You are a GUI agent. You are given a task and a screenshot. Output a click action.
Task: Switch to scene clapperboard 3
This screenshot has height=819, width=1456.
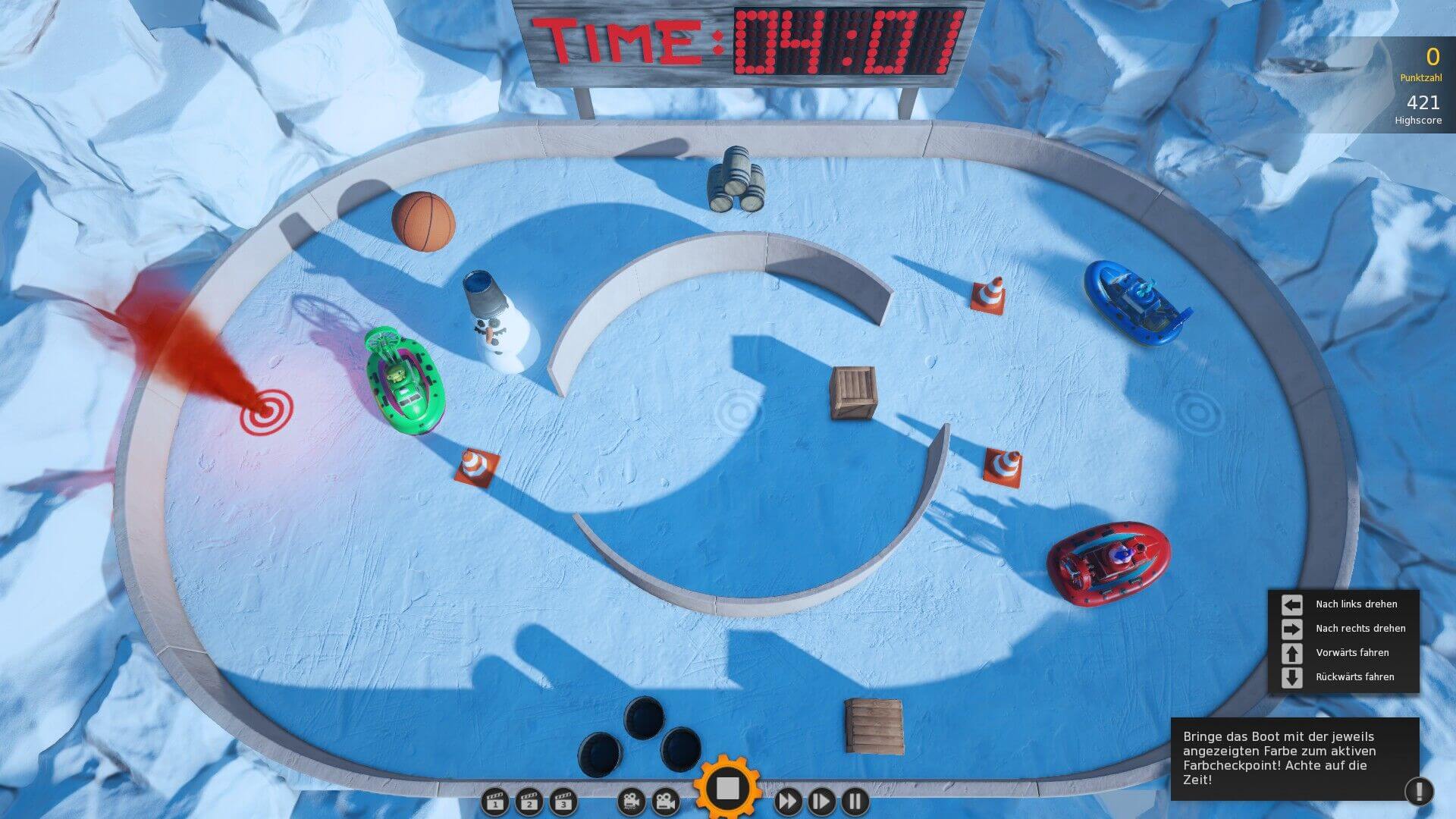coord(562,801)
